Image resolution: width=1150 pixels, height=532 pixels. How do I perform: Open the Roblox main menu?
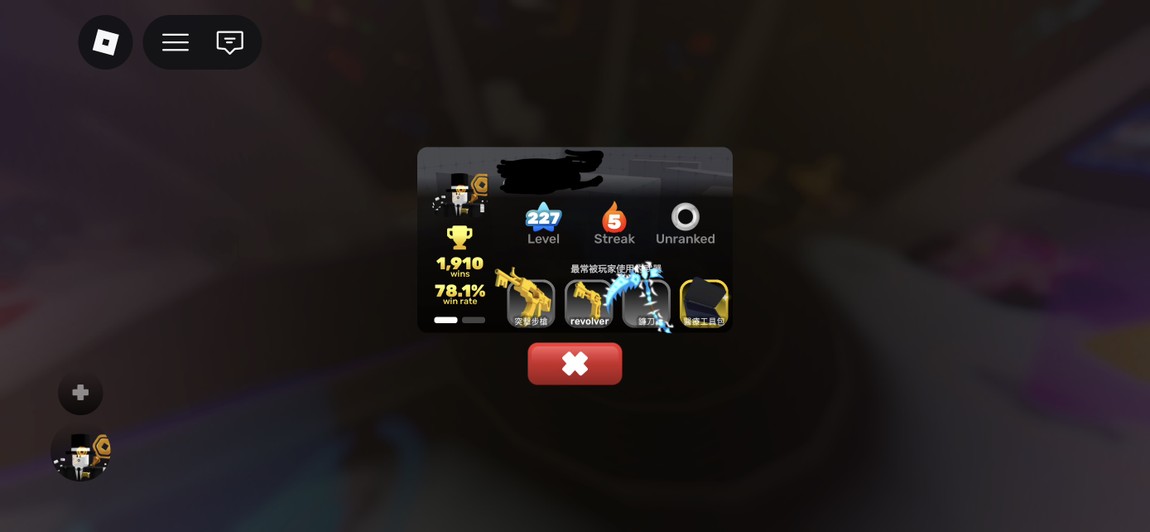pyautogui.click(x=106, y=42)
